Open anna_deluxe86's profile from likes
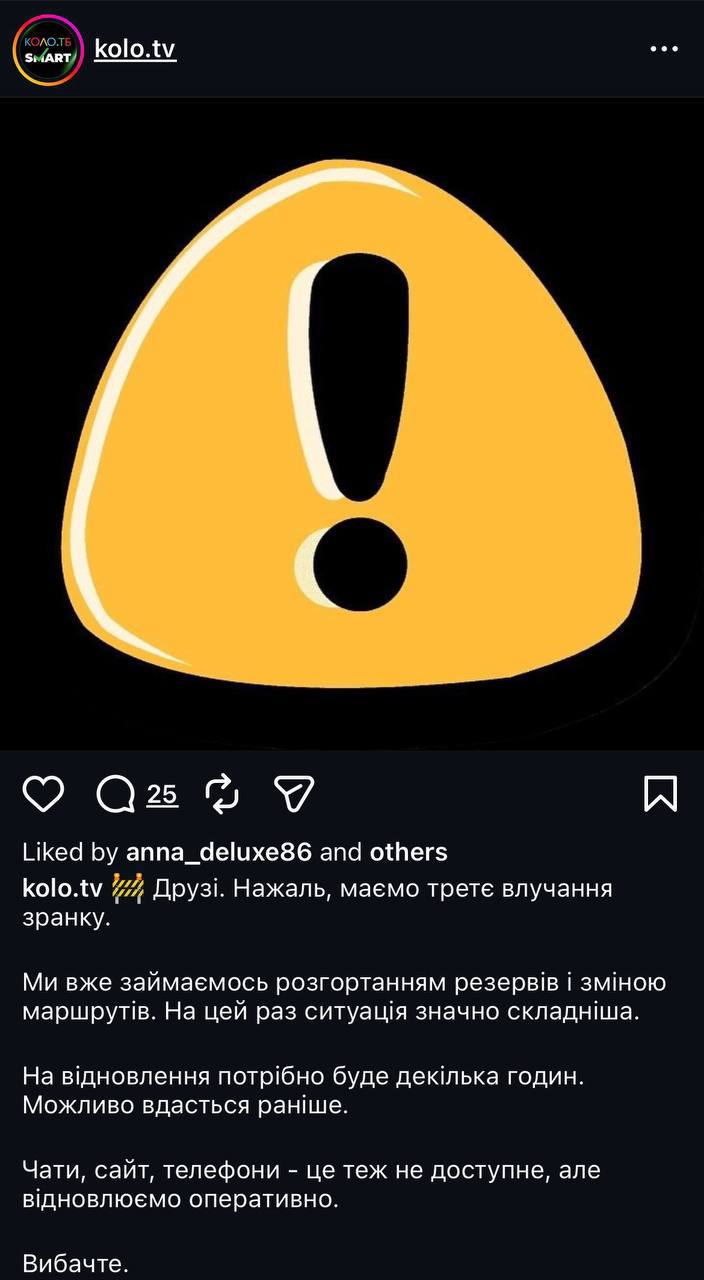Image resolution: width=704 pixels, height=1280 pixels. point(219,852)
